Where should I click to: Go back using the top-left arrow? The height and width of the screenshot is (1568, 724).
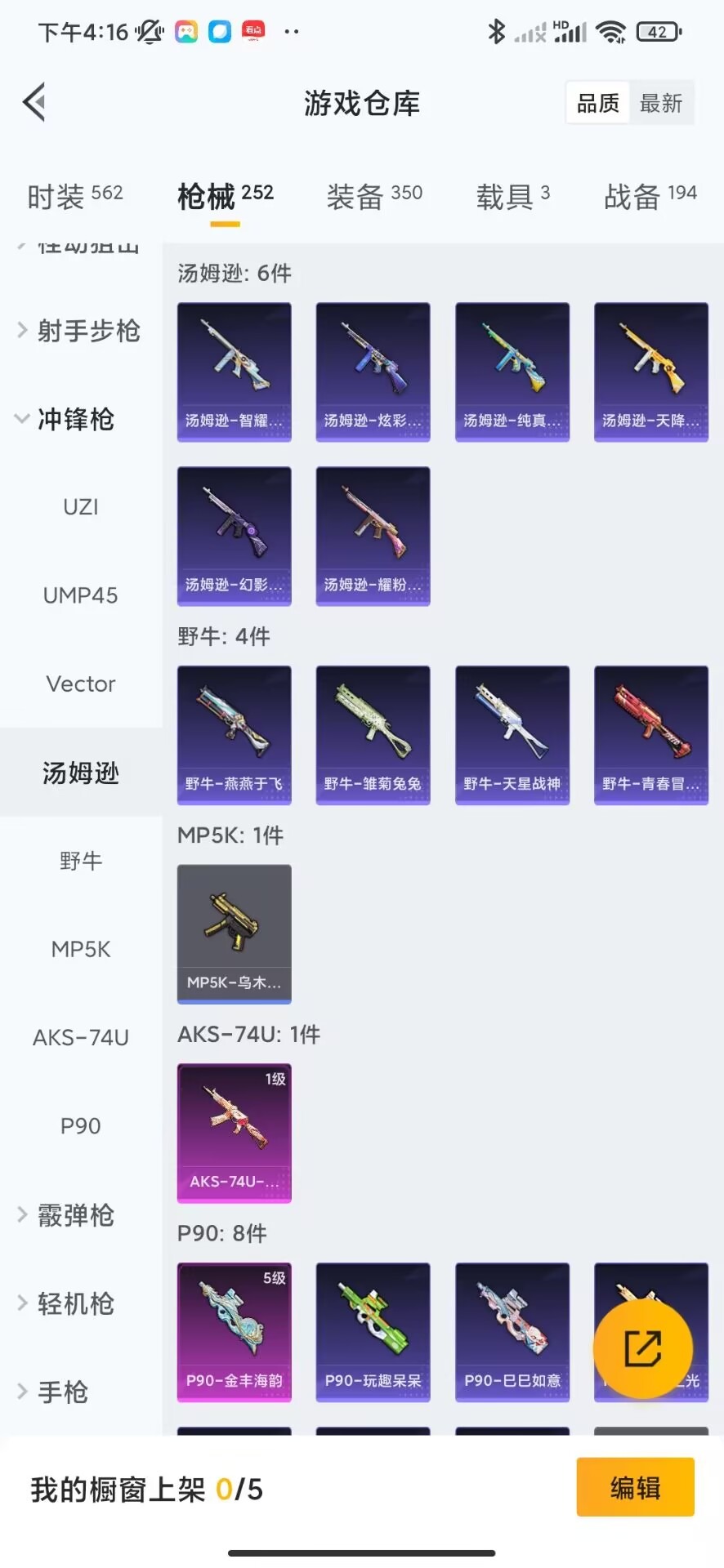pyautogui.click(x=34, y=103)
